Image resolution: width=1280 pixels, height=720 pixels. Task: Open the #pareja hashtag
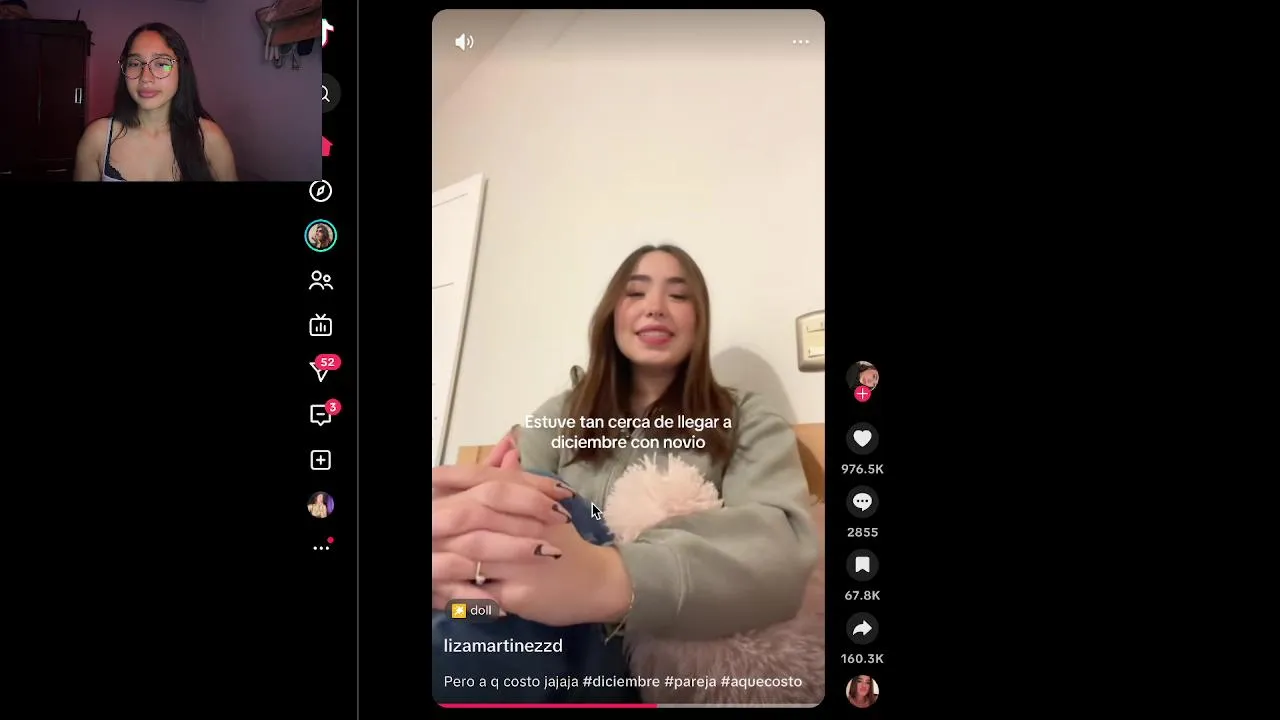click(690, 681)
